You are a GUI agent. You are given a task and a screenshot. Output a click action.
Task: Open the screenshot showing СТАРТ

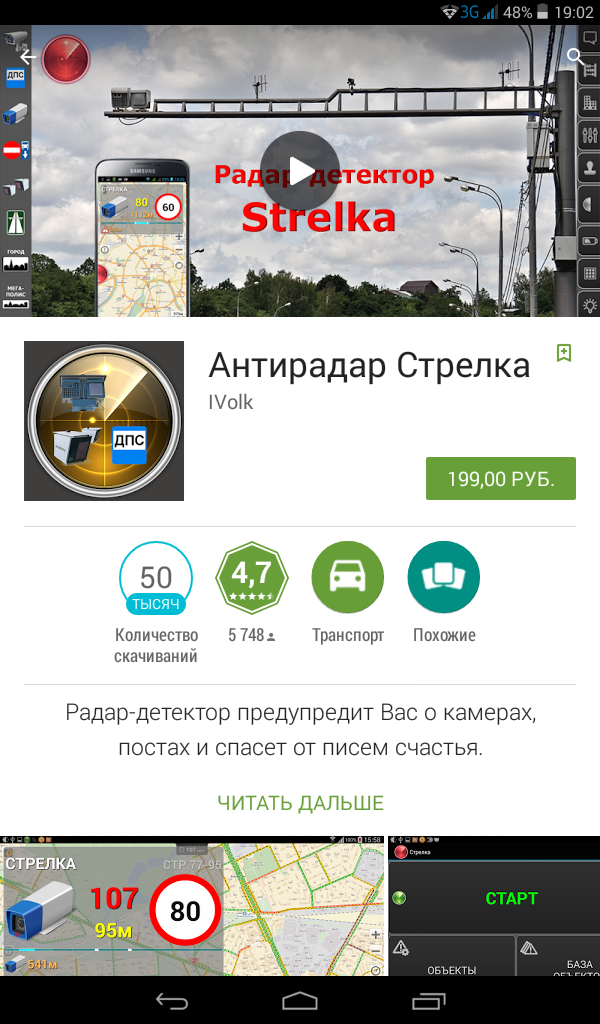495,906
